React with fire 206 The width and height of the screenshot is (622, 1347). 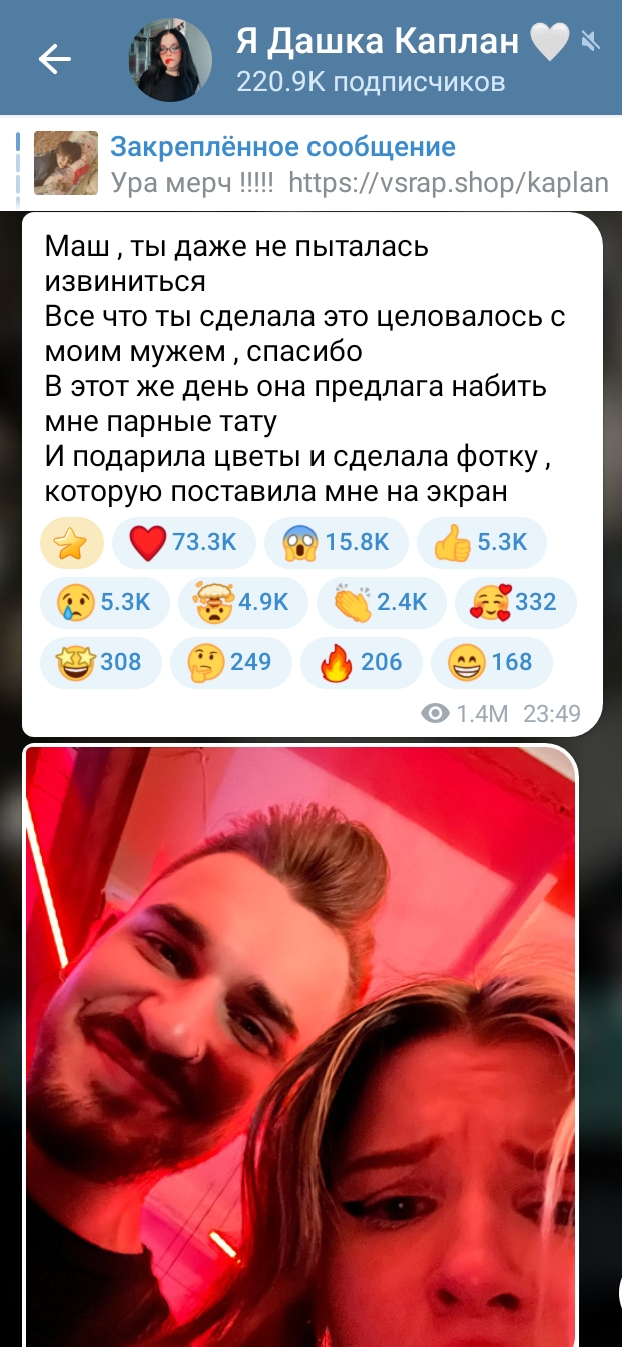tap(361, 661)
